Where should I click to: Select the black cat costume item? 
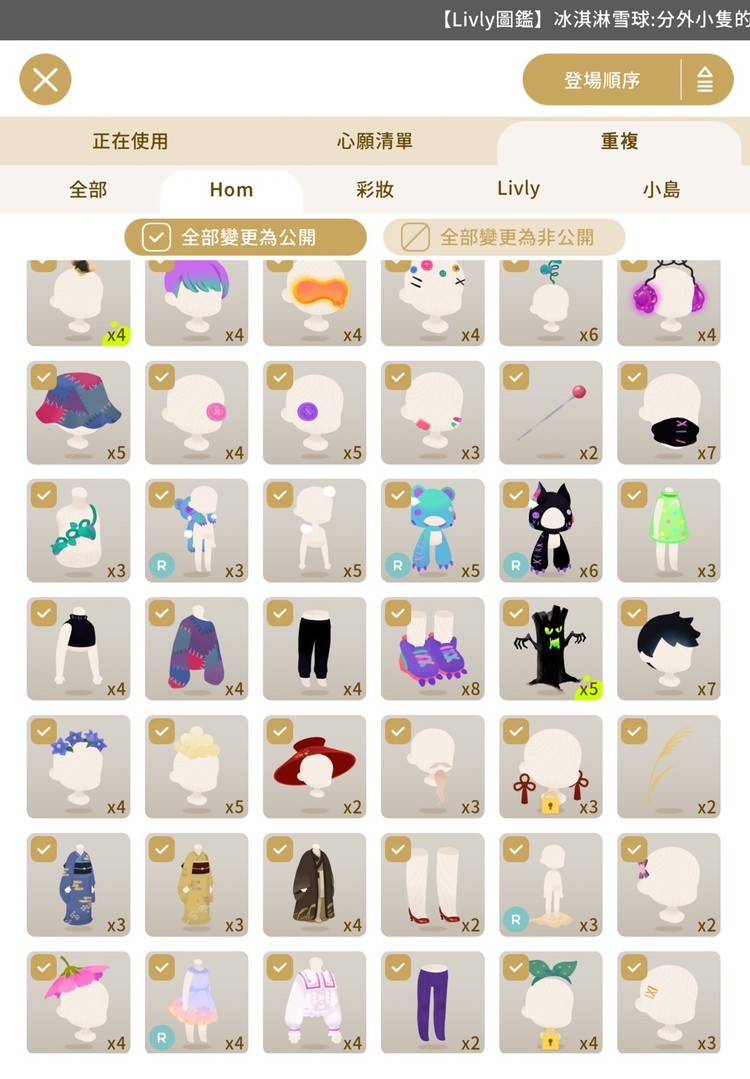tap(550, 530)
